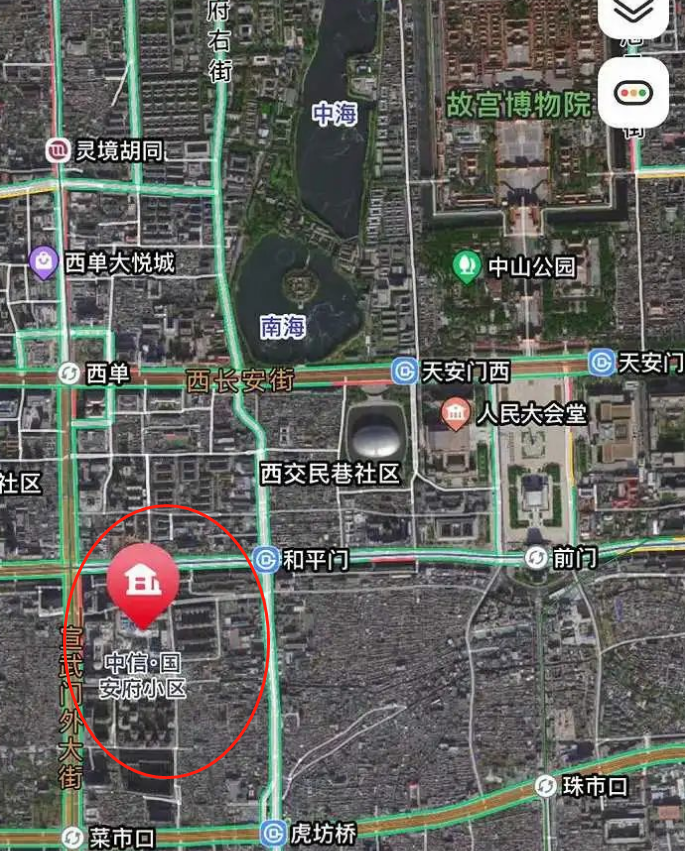Toggle the traffic light conditions button
This screenshot has height=851, width=685.
pos(633,94)
